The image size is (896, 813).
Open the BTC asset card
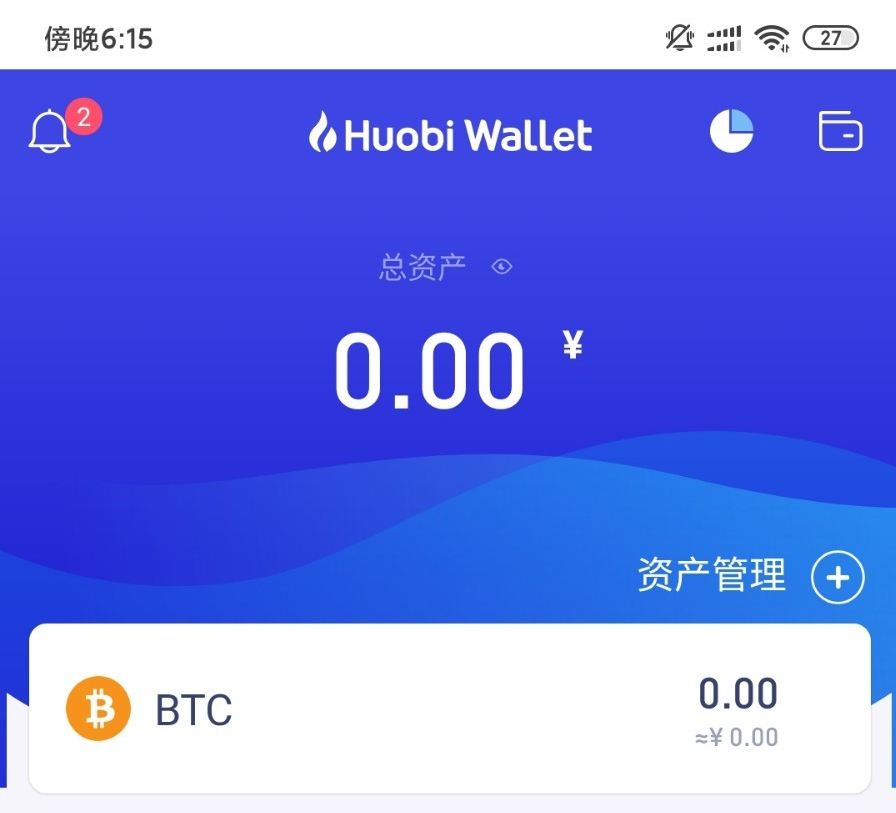click(x=449, y=709)
